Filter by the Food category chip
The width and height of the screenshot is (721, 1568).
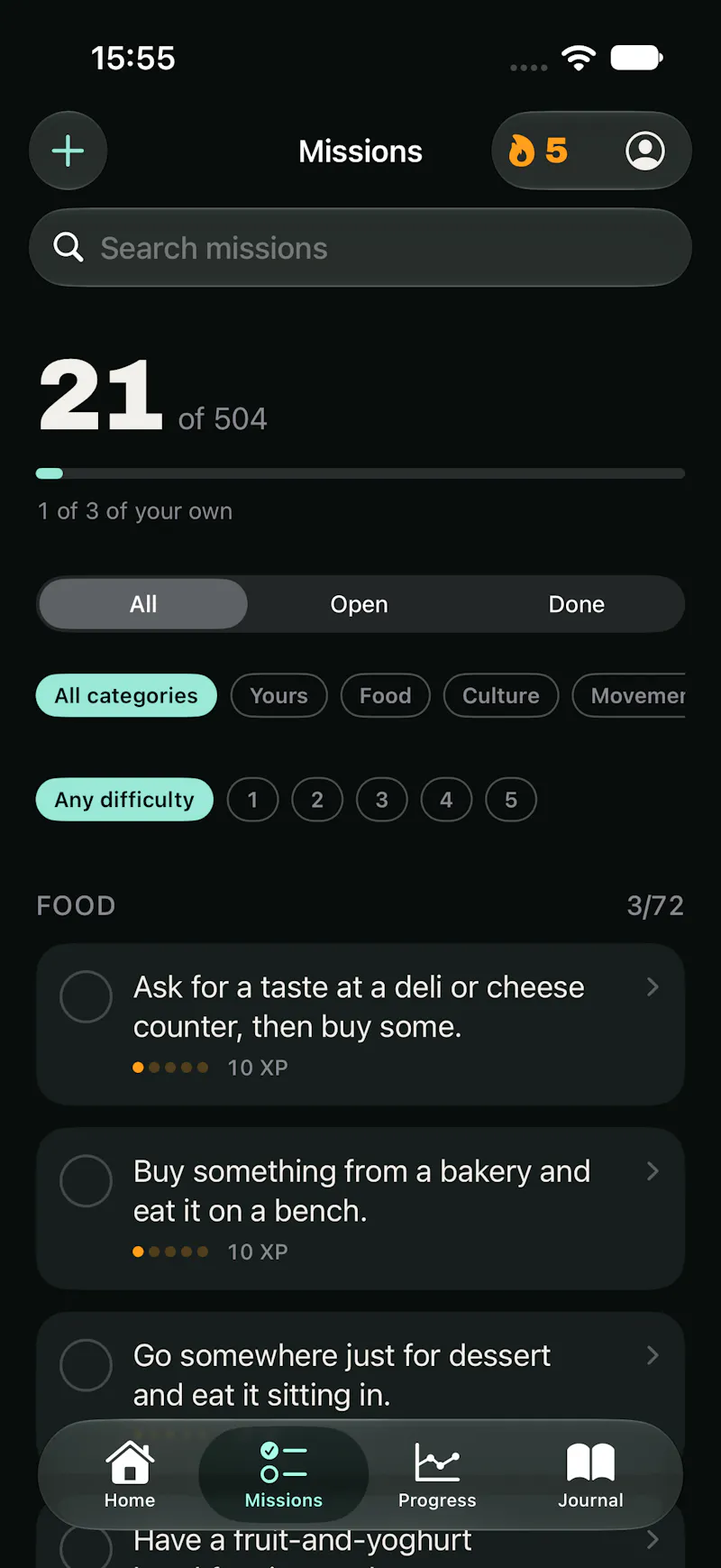click(386, 695)
